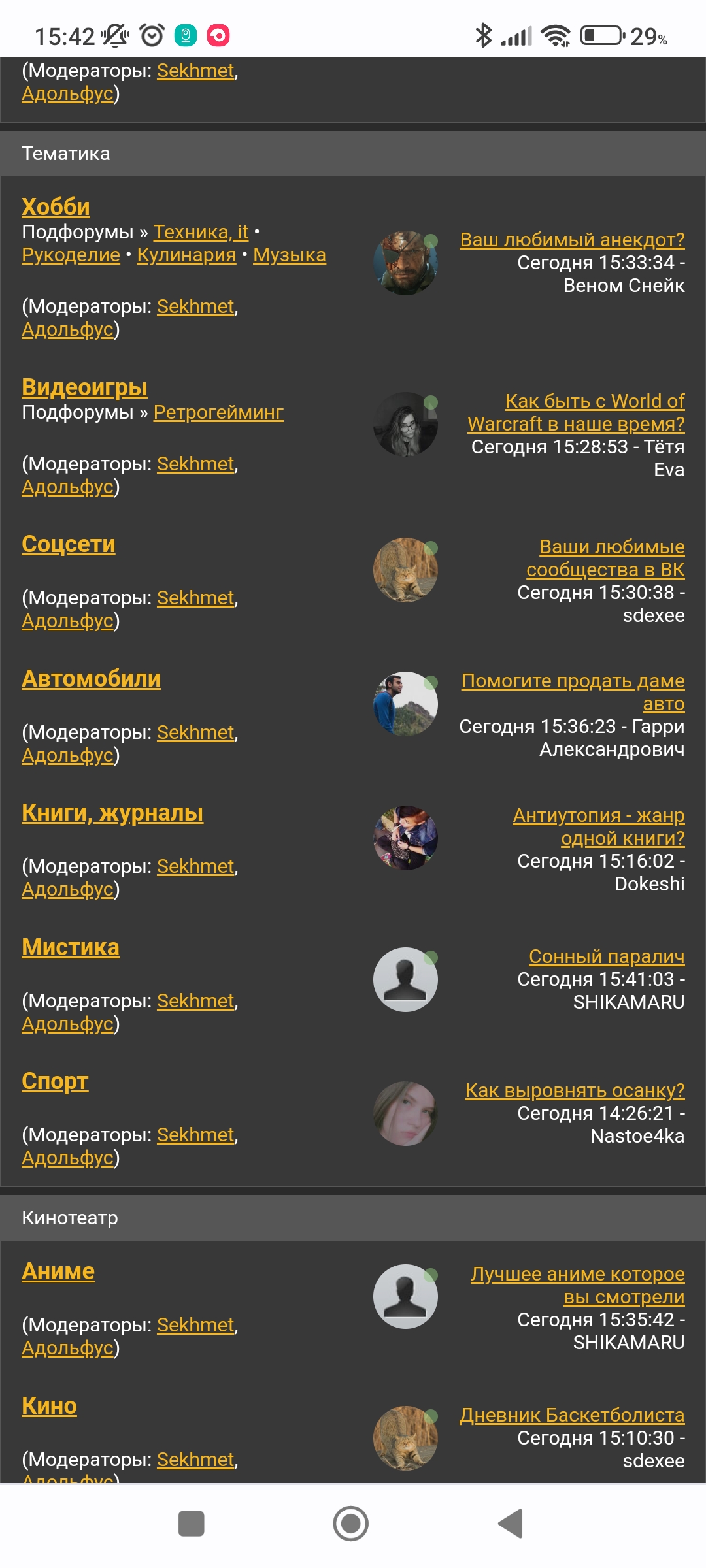This screenshot has width=706, height=1568.
Task: Open the Техника, it subforum
Action: point(201,232)
